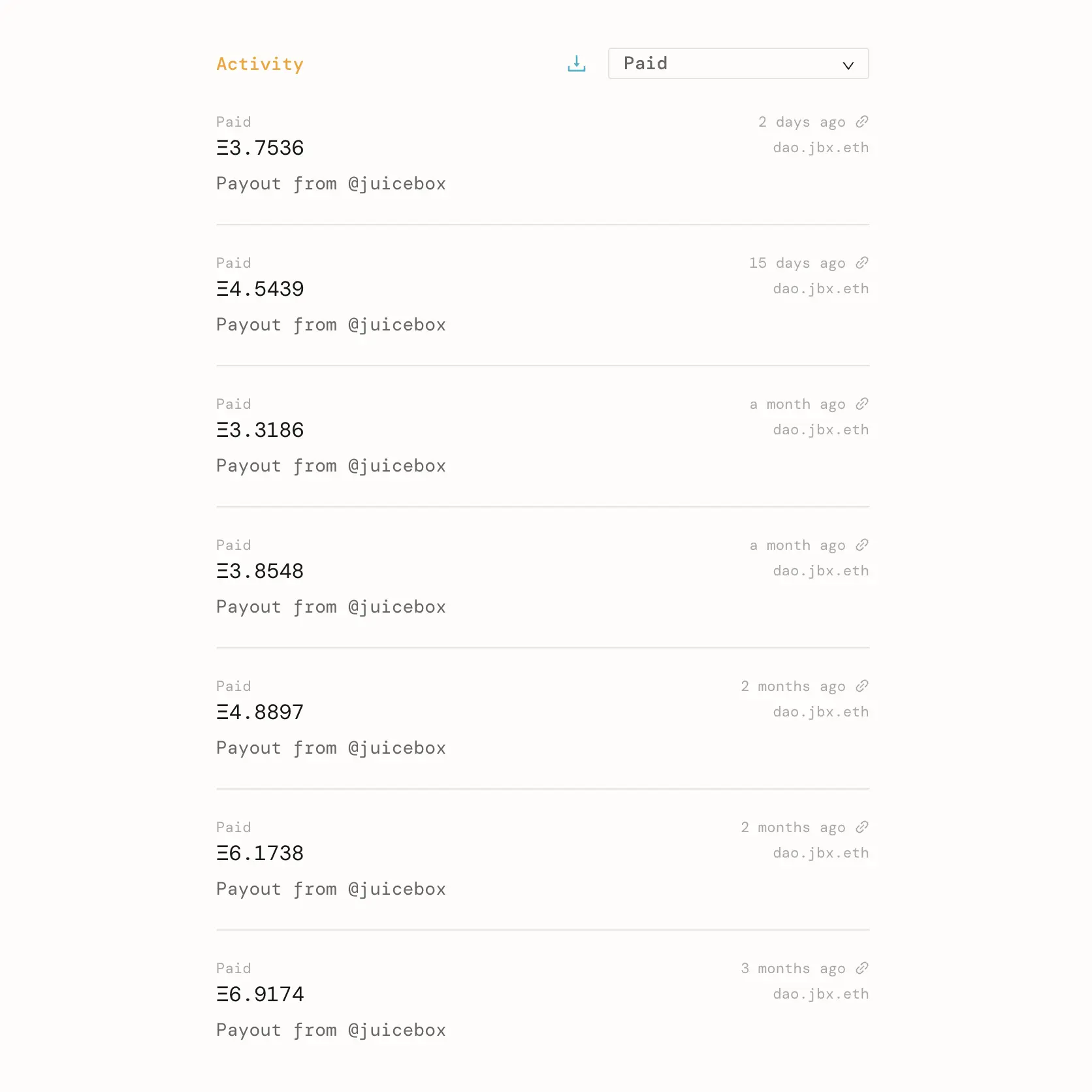The image size is (1092, 1092).
Task: Download the activity data
Action: [576, 64]
